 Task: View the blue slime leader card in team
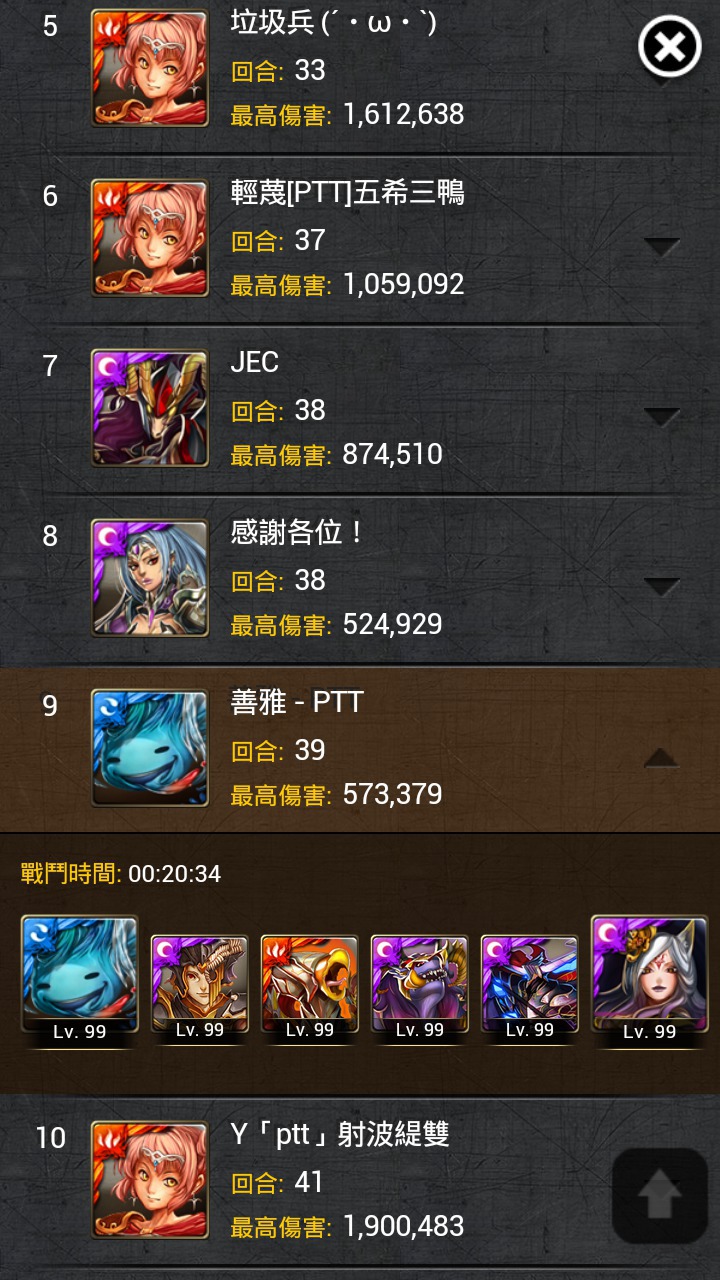(80, 980)
